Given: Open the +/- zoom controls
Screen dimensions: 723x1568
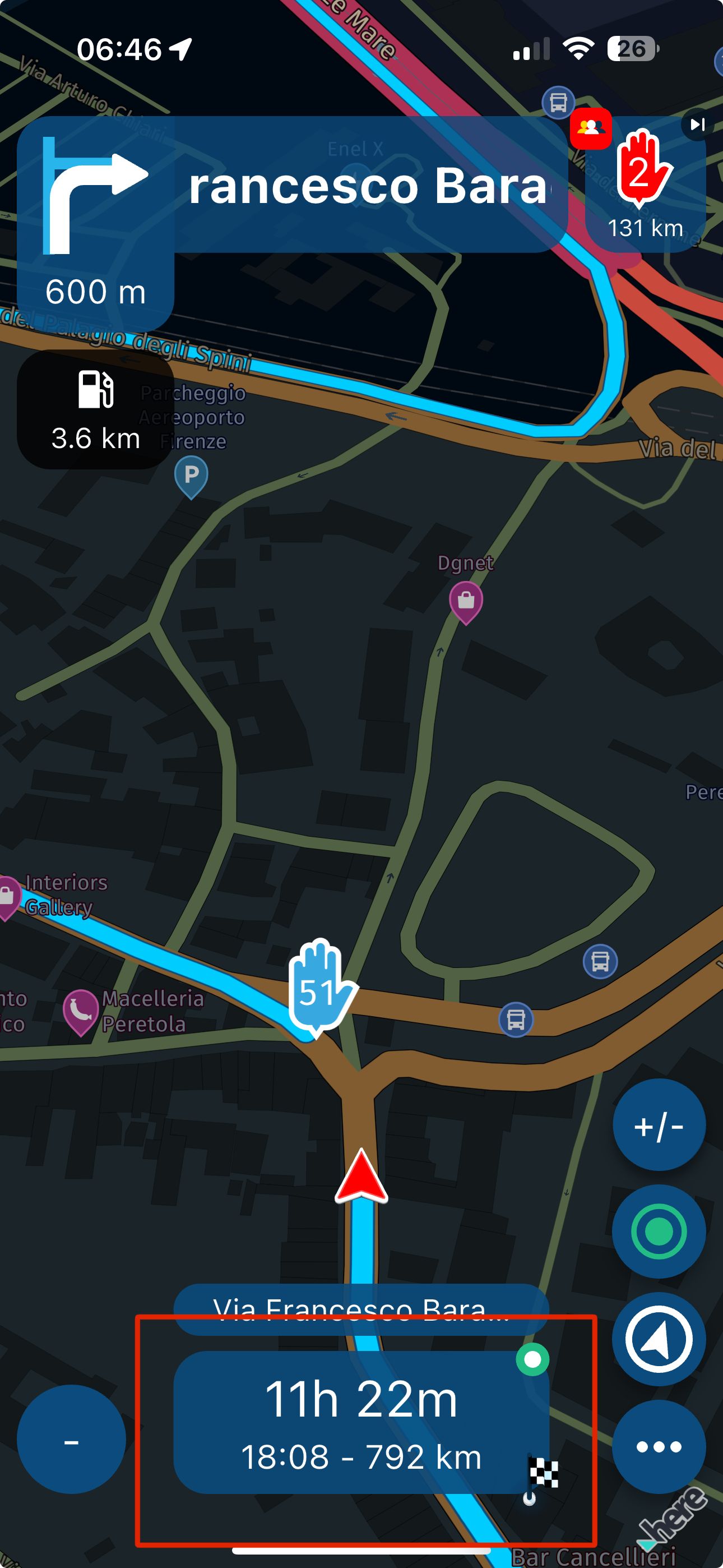Looking at the screenshot, I should click(x=659, y=1126).
